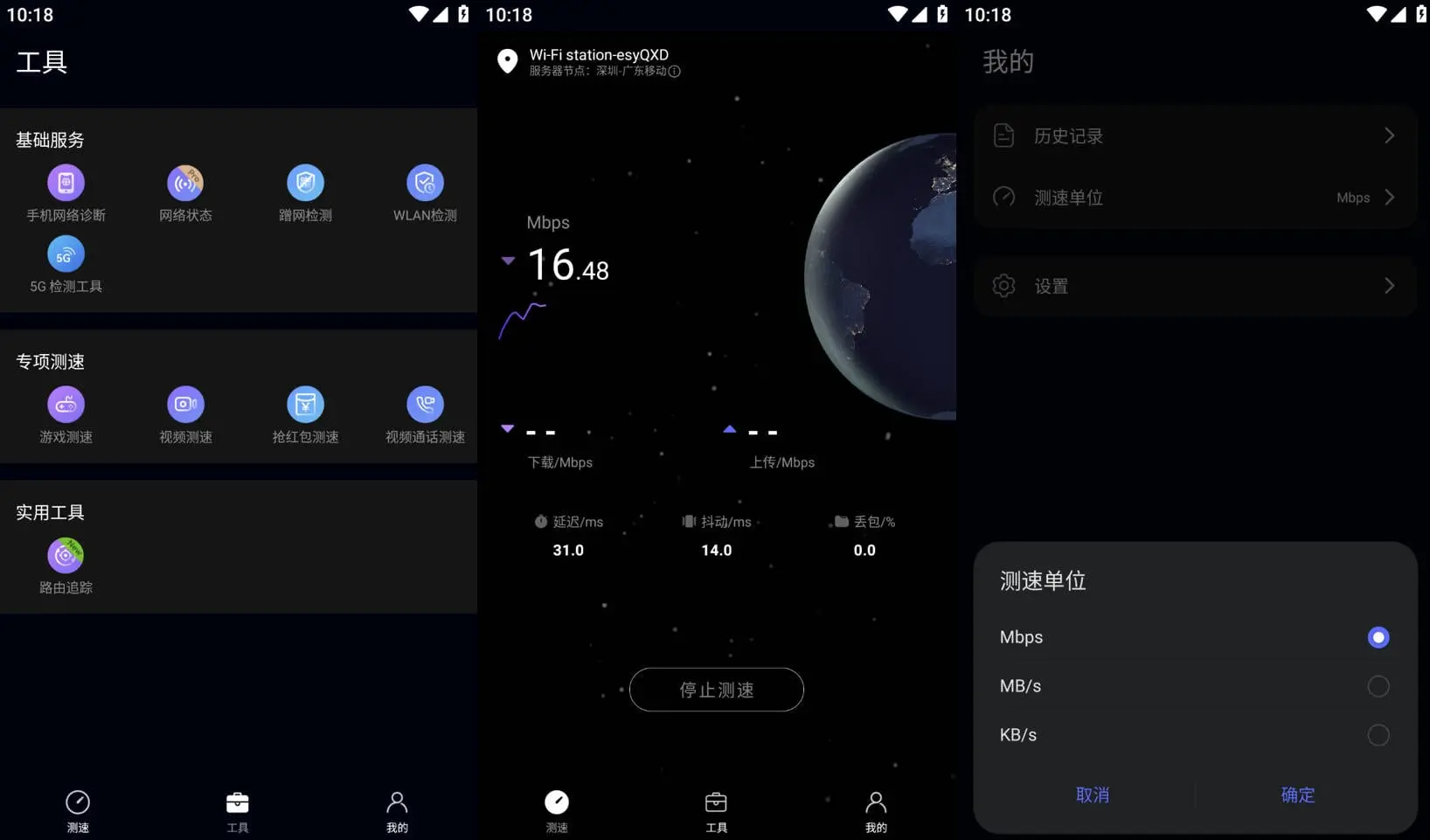Cancel the dialog with 取消

click(1092, 795)
